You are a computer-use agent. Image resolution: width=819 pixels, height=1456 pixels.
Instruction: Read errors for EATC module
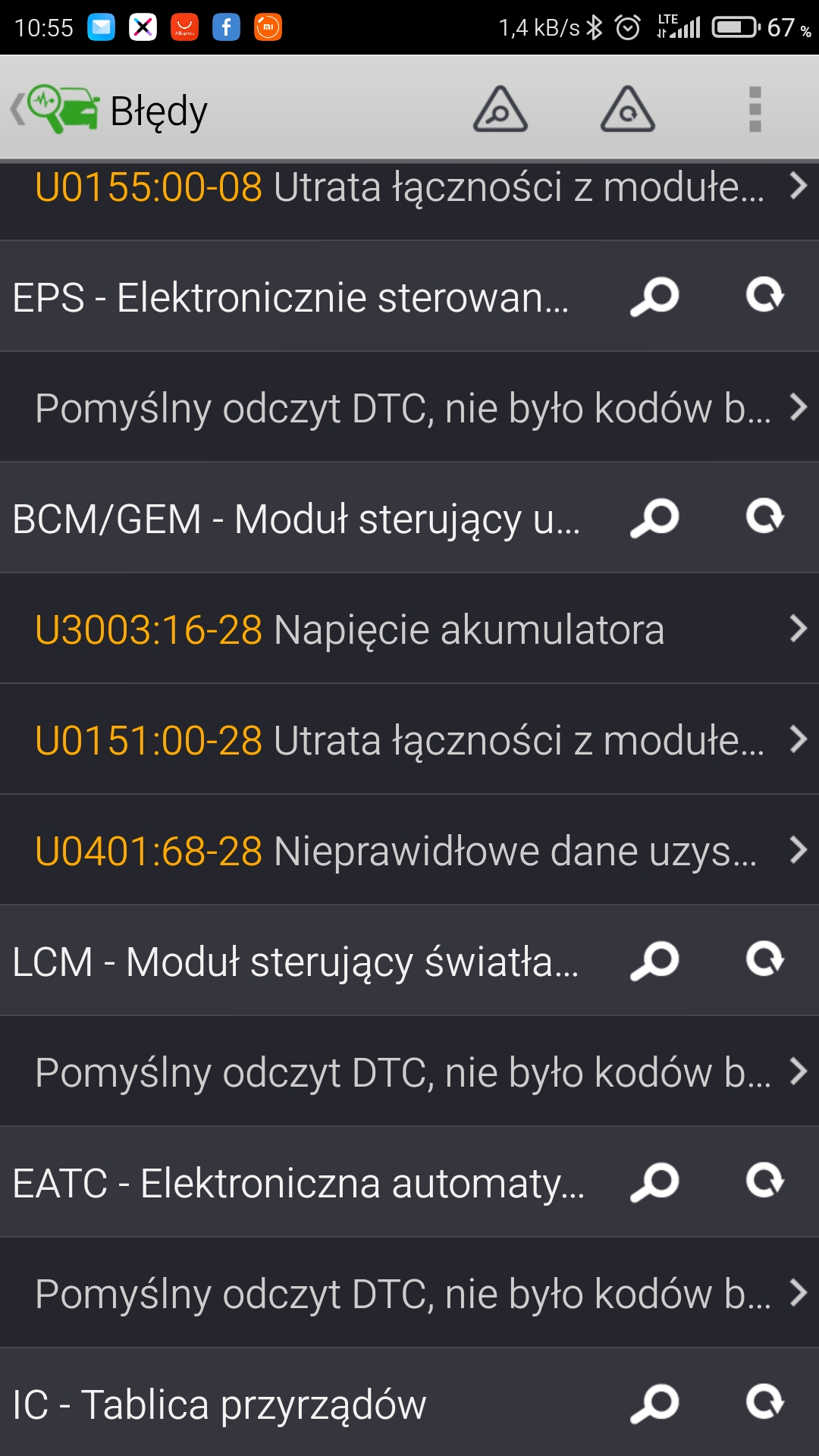pyautogui.click(x=655, y=1183)
